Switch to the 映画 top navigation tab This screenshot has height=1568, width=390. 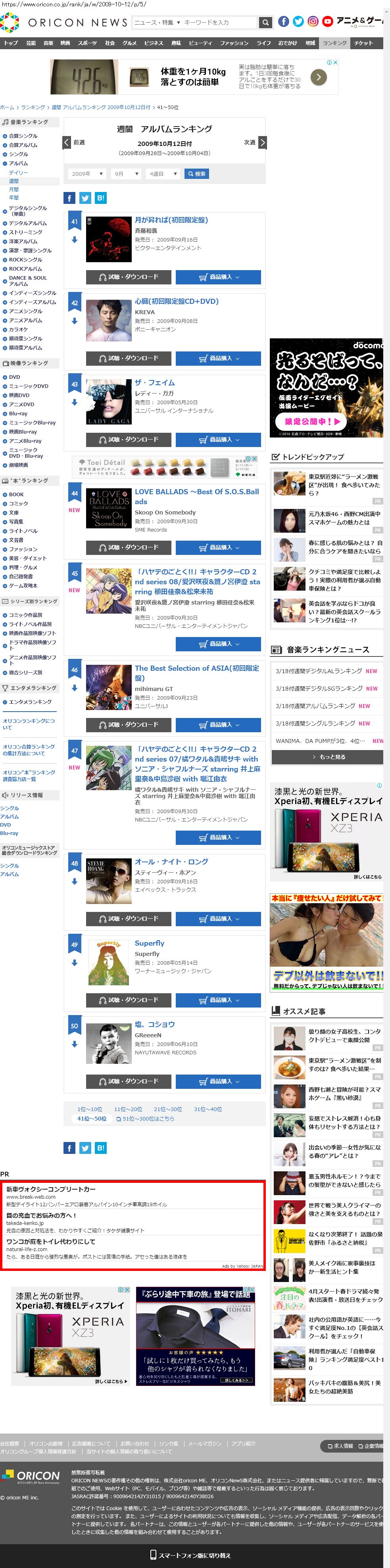[x=65, y=43]
